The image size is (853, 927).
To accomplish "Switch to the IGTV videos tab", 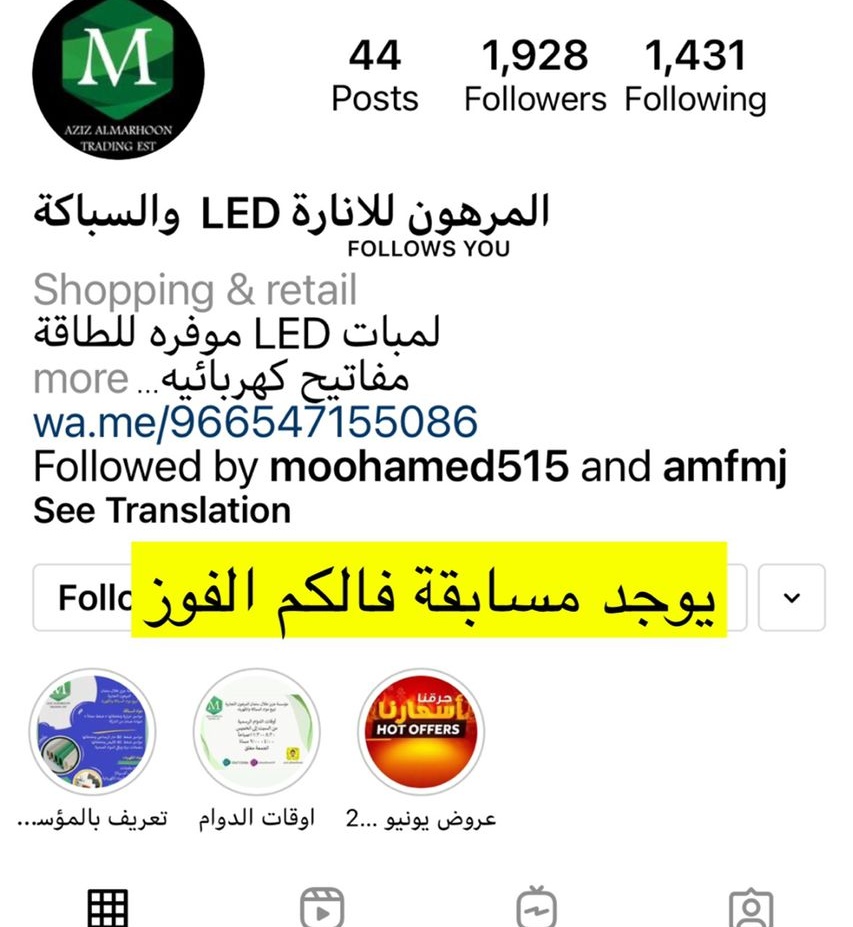I will tap(536, 907).
